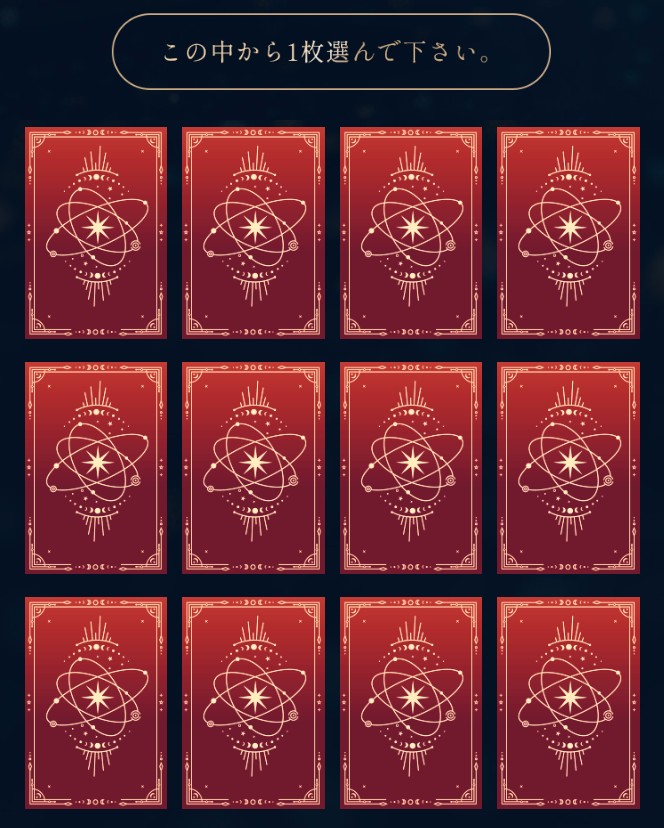Viewport: 664px width, 828px height.
Task: Select the second card in the bottom row
Action: [253, 702]
